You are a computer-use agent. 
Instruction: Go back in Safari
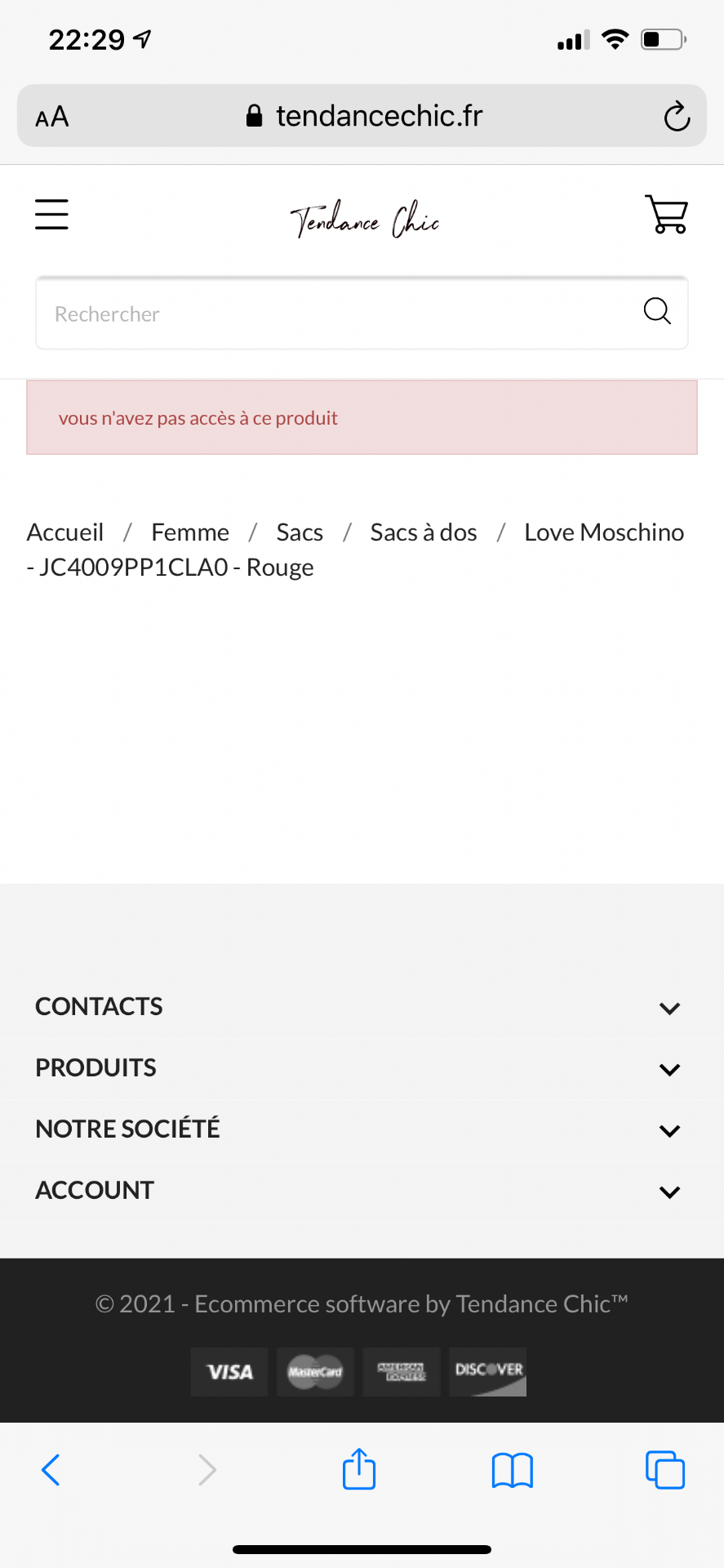[51, 1470]
